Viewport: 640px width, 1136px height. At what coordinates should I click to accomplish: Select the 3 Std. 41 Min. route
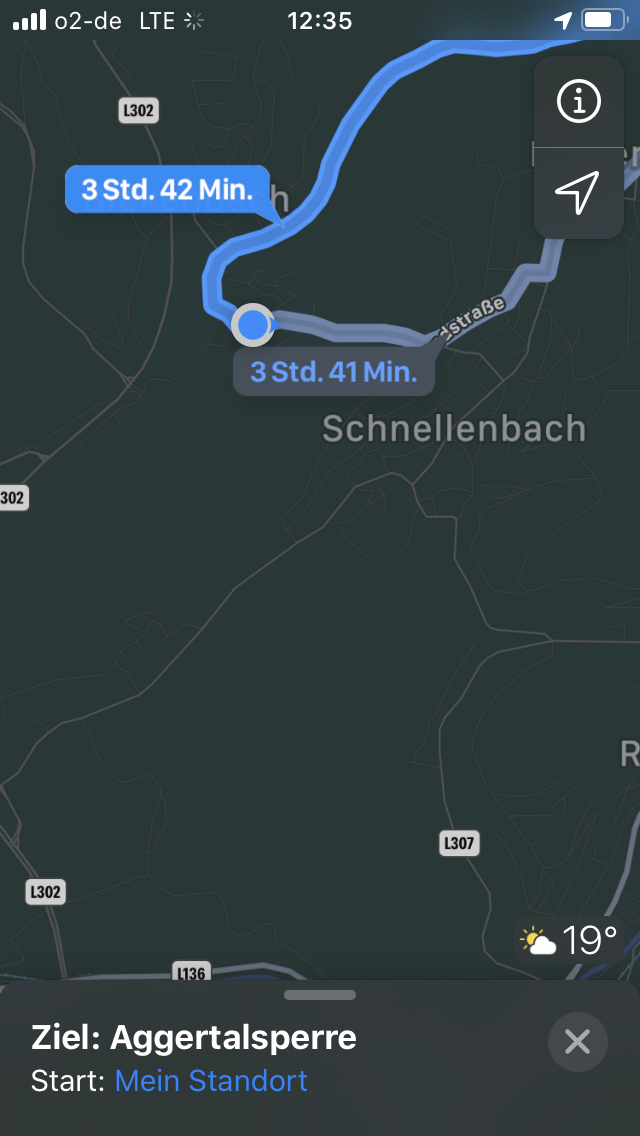point(333,372)
